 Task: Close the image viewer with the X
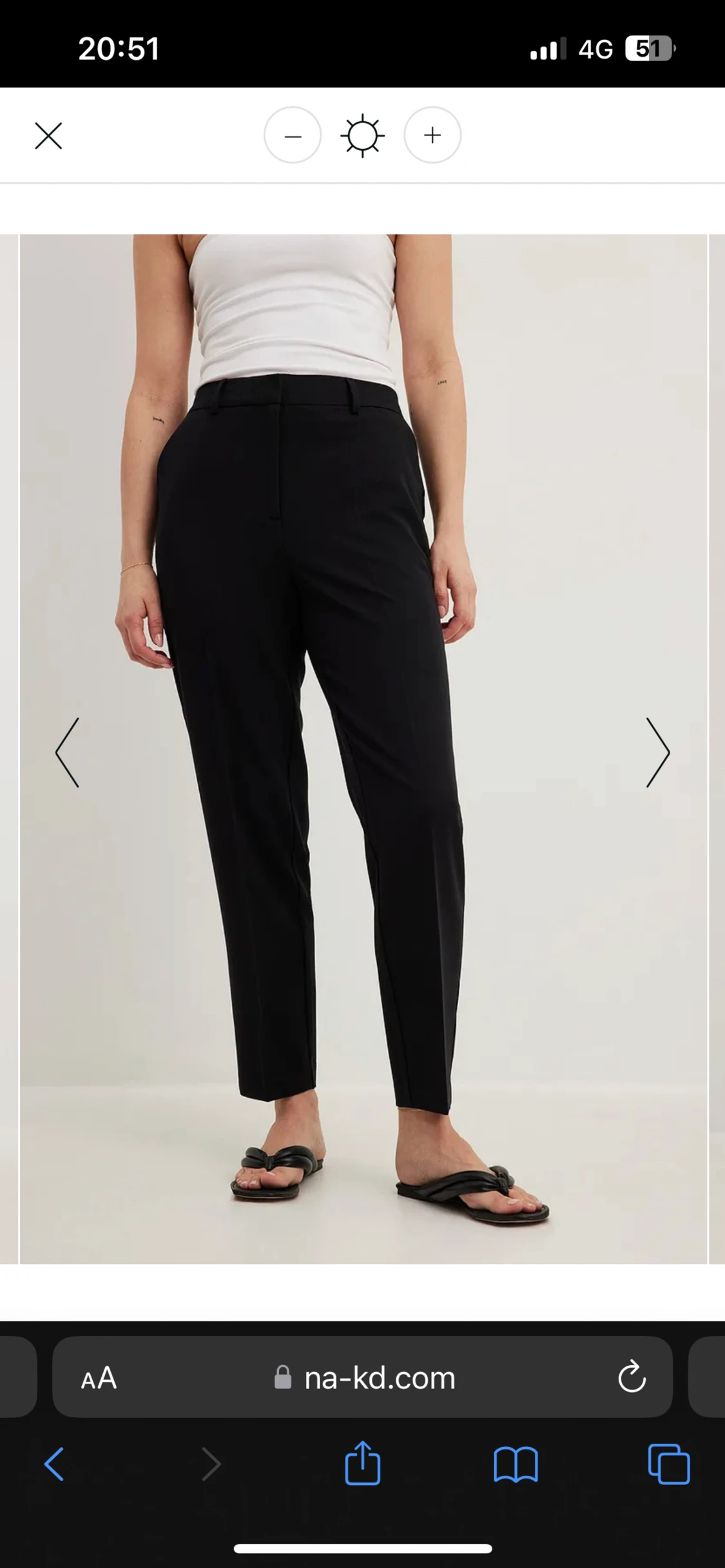point(48,136)
